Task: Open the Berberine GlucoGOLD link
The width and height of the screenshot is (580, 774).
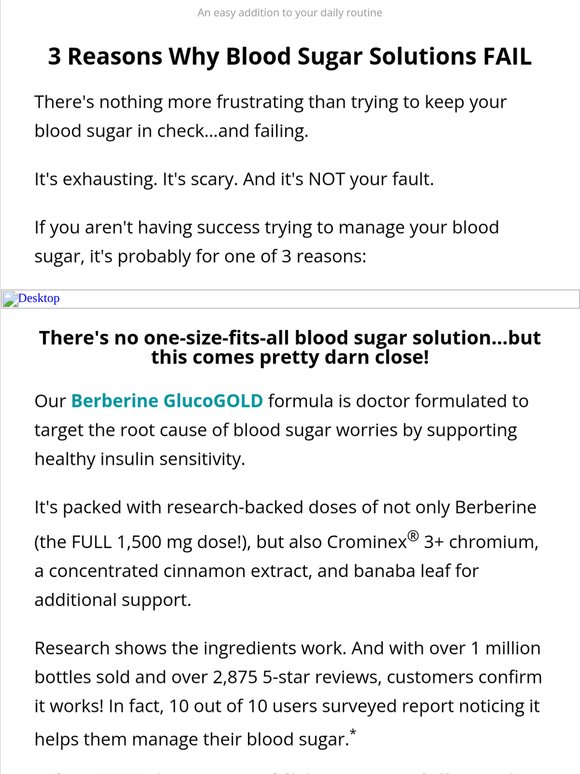Action: click(167, 401)
